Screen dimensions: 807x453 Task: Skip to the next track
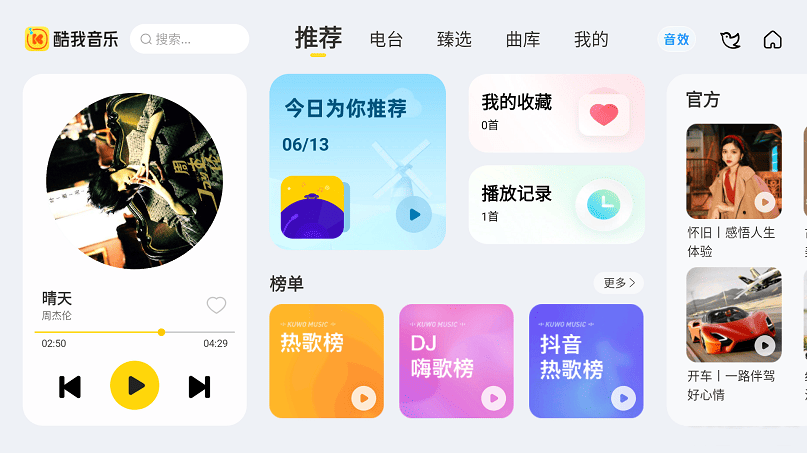coord(199,386)
